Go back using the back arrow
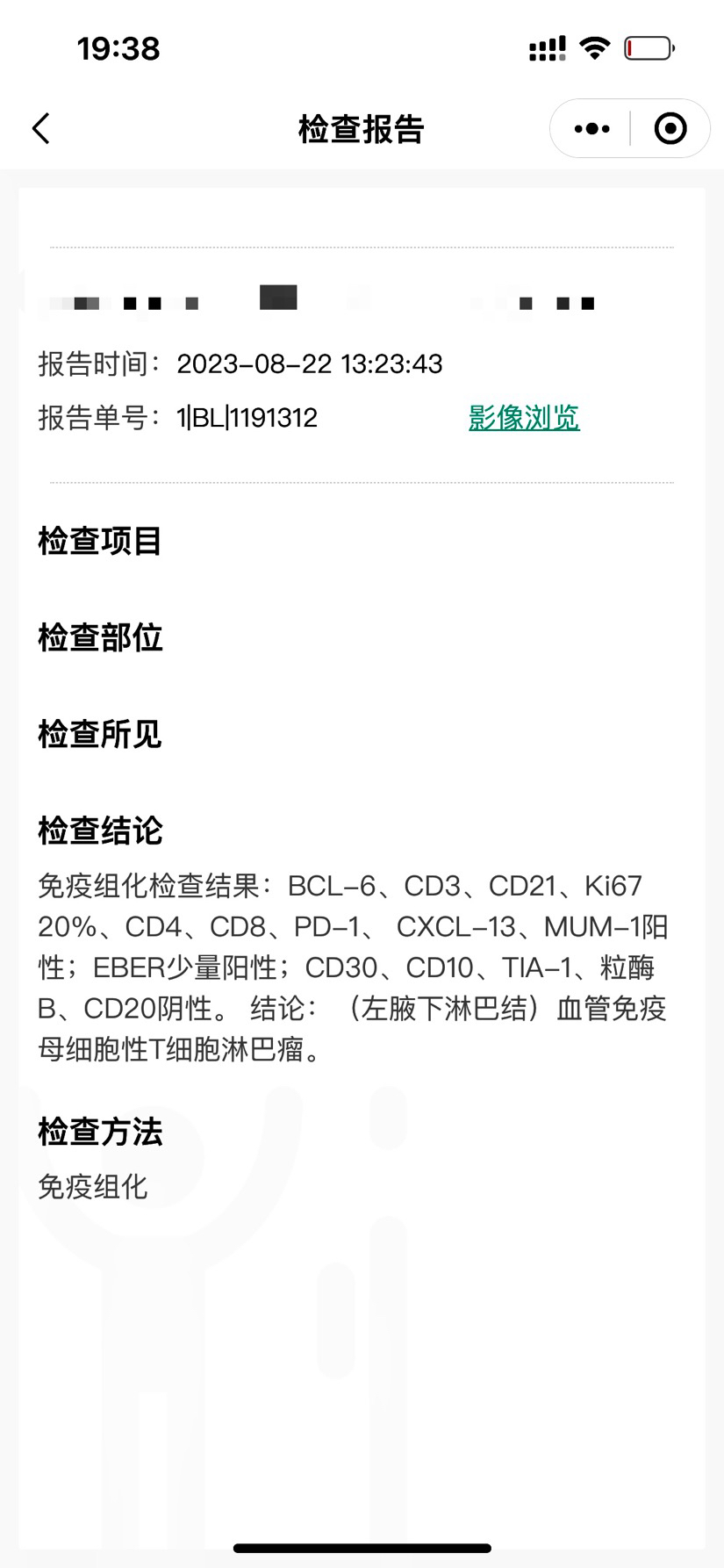The image size is (724, 1568). [x=41, y=128]
